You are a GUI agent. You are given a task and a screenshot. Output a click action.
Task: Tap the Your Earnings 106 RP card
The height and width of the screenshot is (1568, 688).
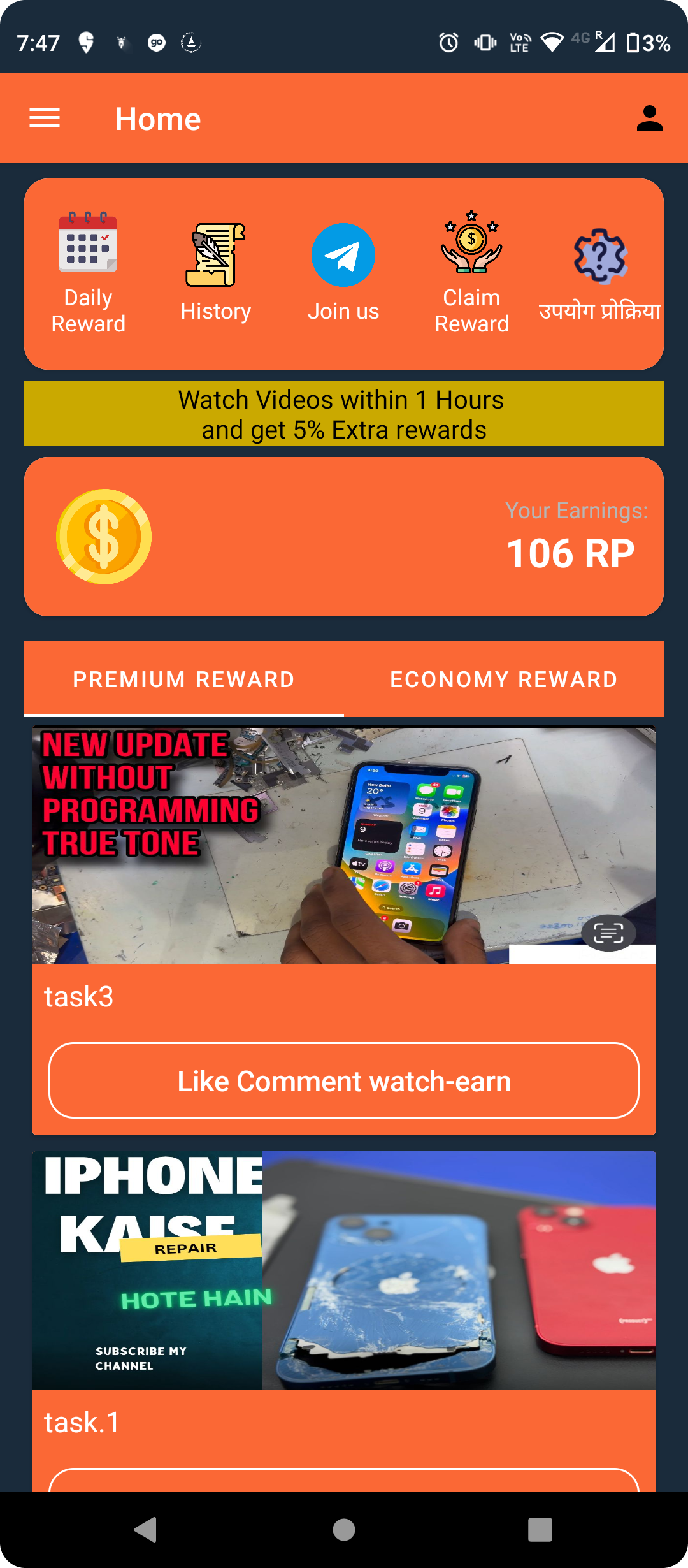click(344, 537)
